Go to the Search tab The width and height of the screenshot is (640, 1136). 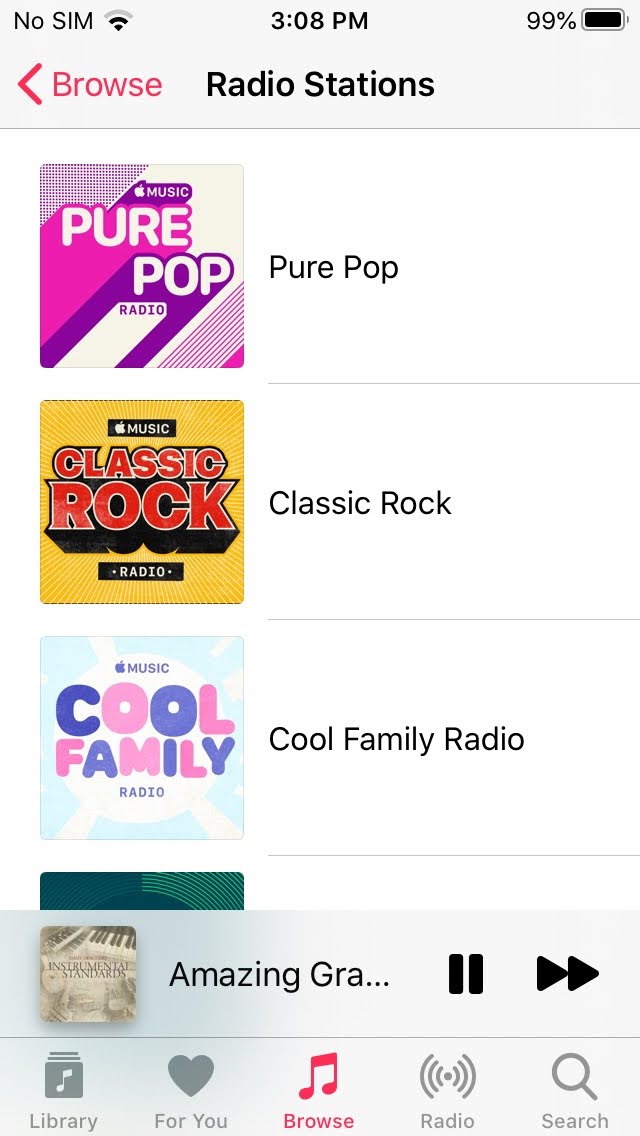tap(575, 1092)
